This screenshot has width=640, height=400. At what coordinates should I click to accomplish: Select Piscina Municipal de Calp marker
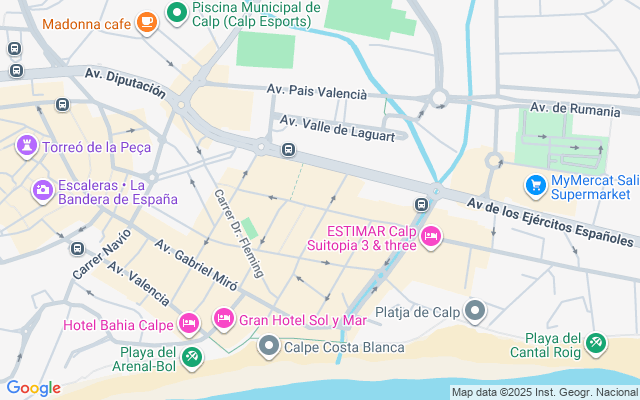point(177,13)
